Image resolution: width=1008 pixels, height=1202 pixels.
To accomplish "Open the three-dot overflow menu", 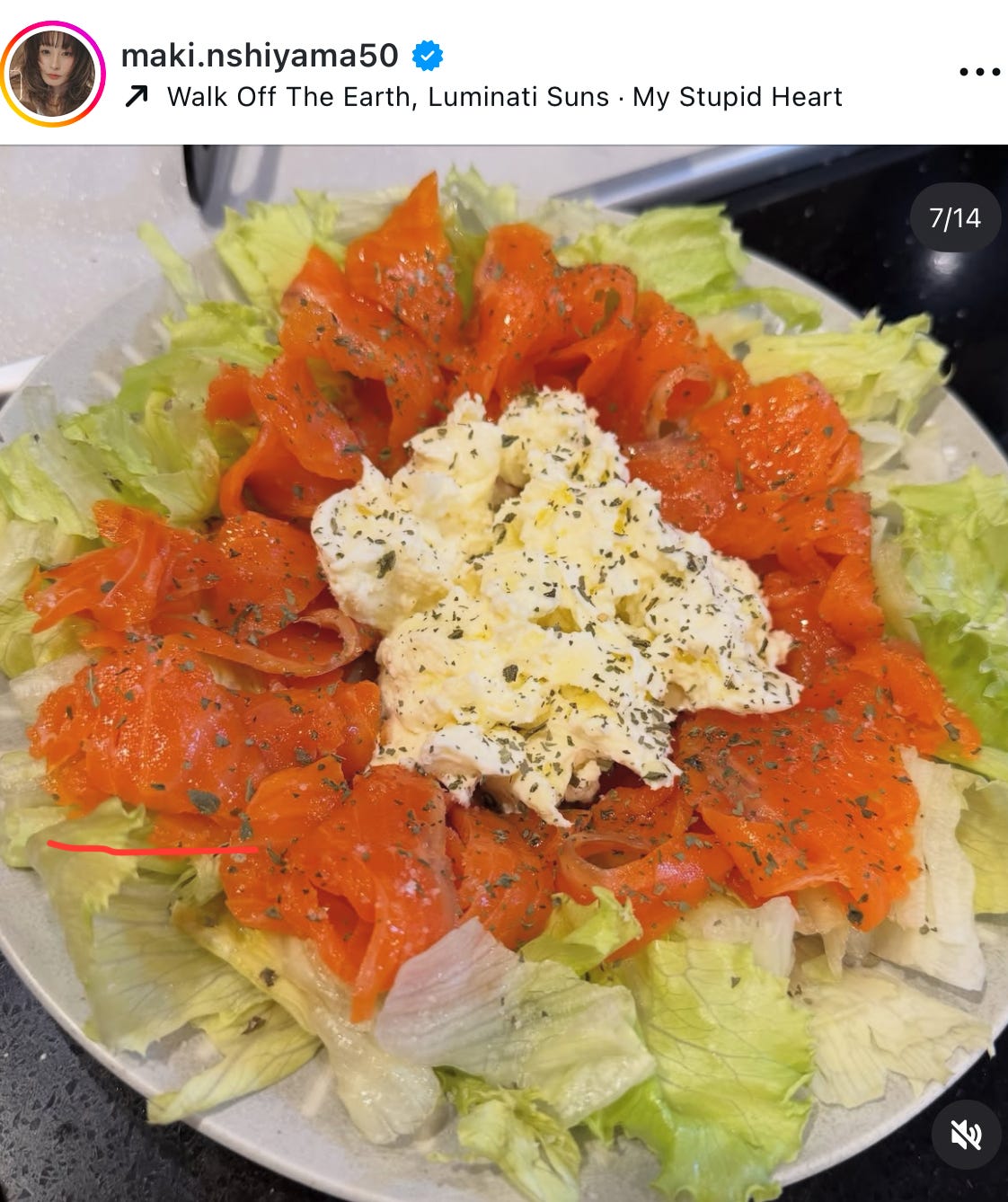I will (978, 72).
